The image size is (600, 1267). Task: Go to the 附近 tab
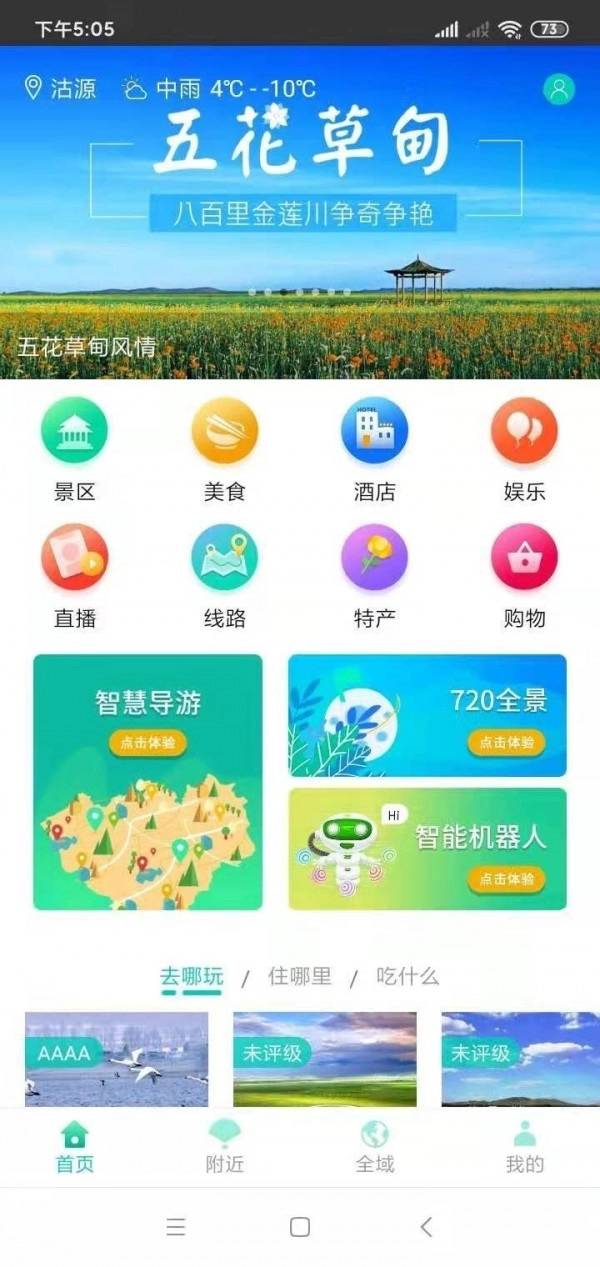pos(225,1146)
